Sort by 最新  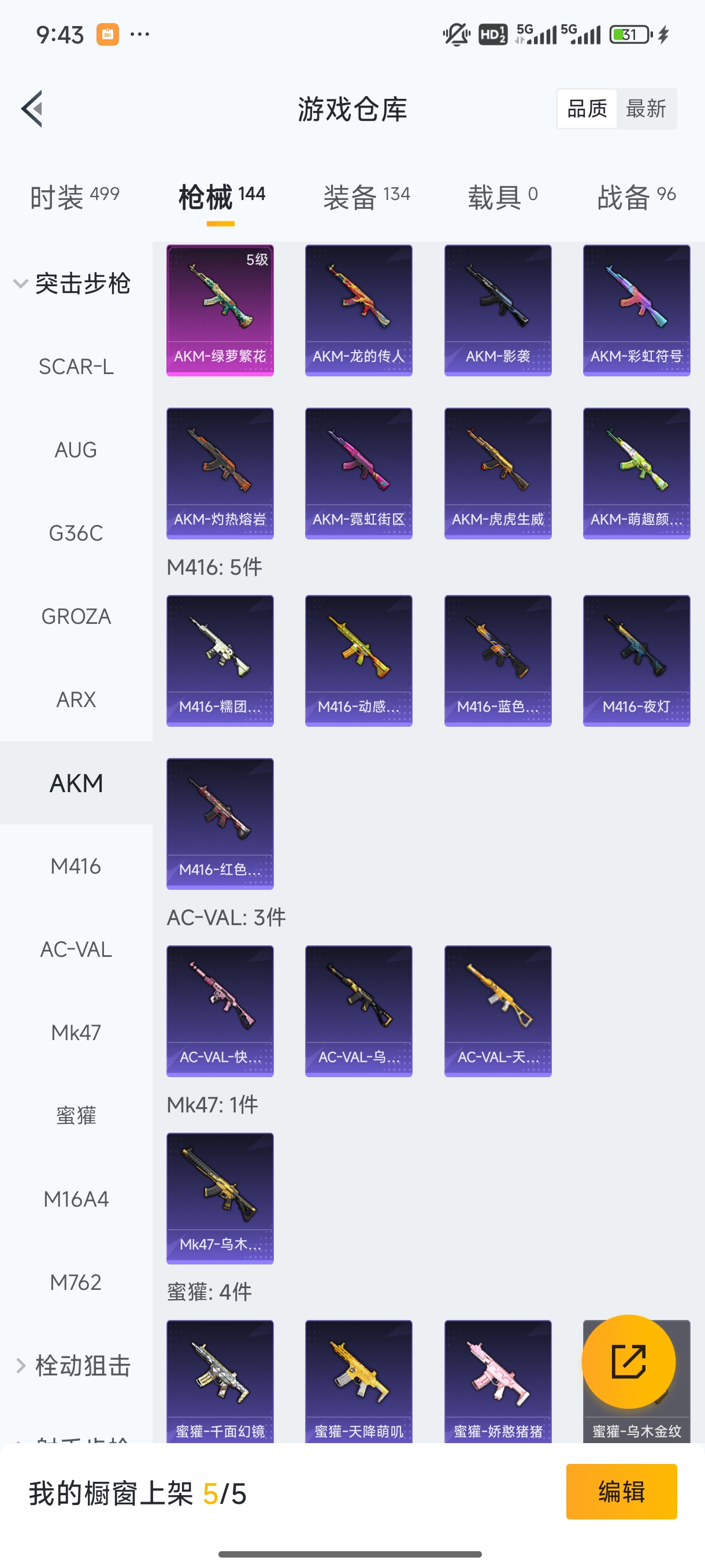click(x=645, y=109)
